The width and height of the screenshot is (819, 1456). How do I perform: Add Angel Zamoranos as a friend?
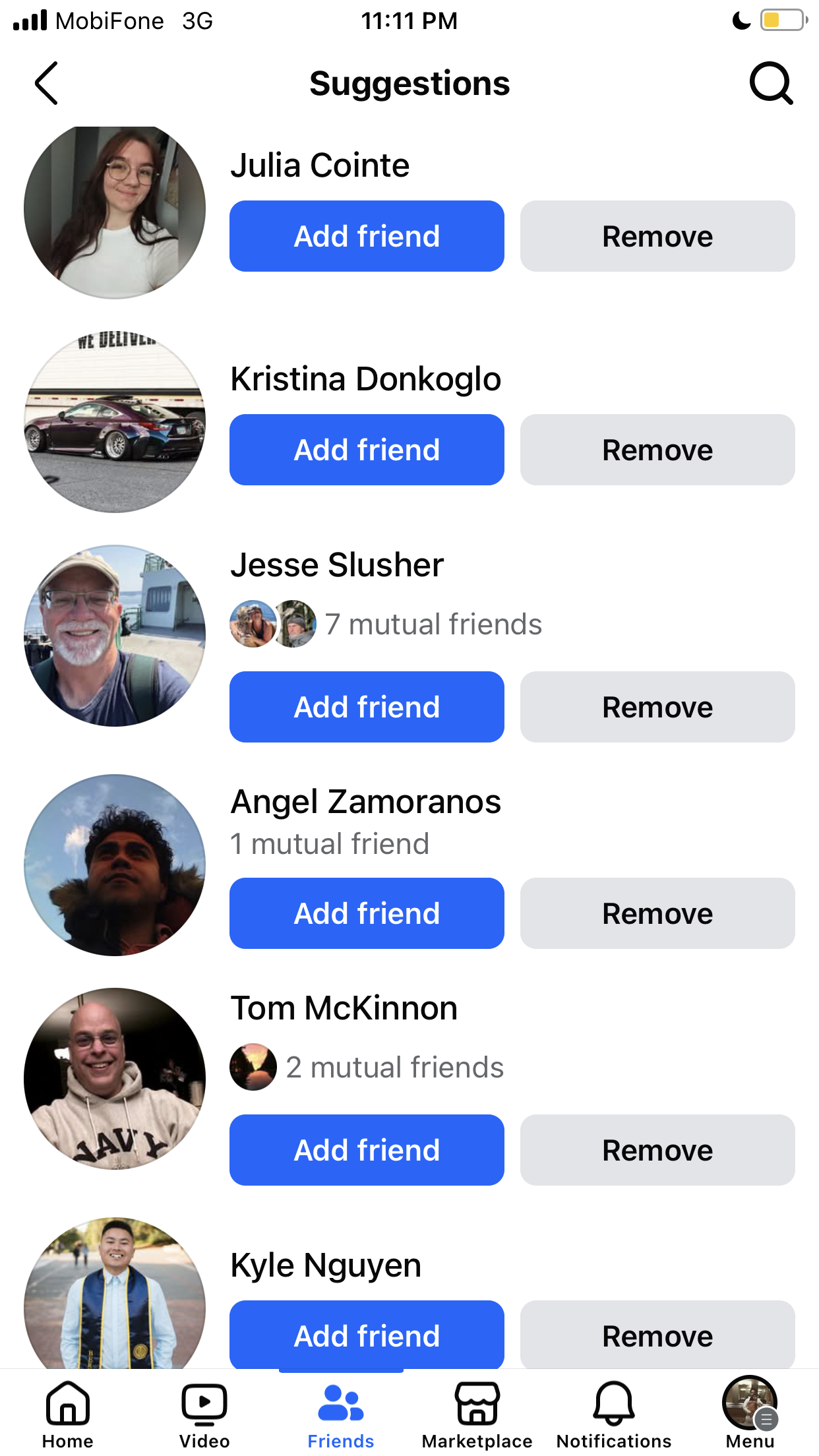pos(367,913)
